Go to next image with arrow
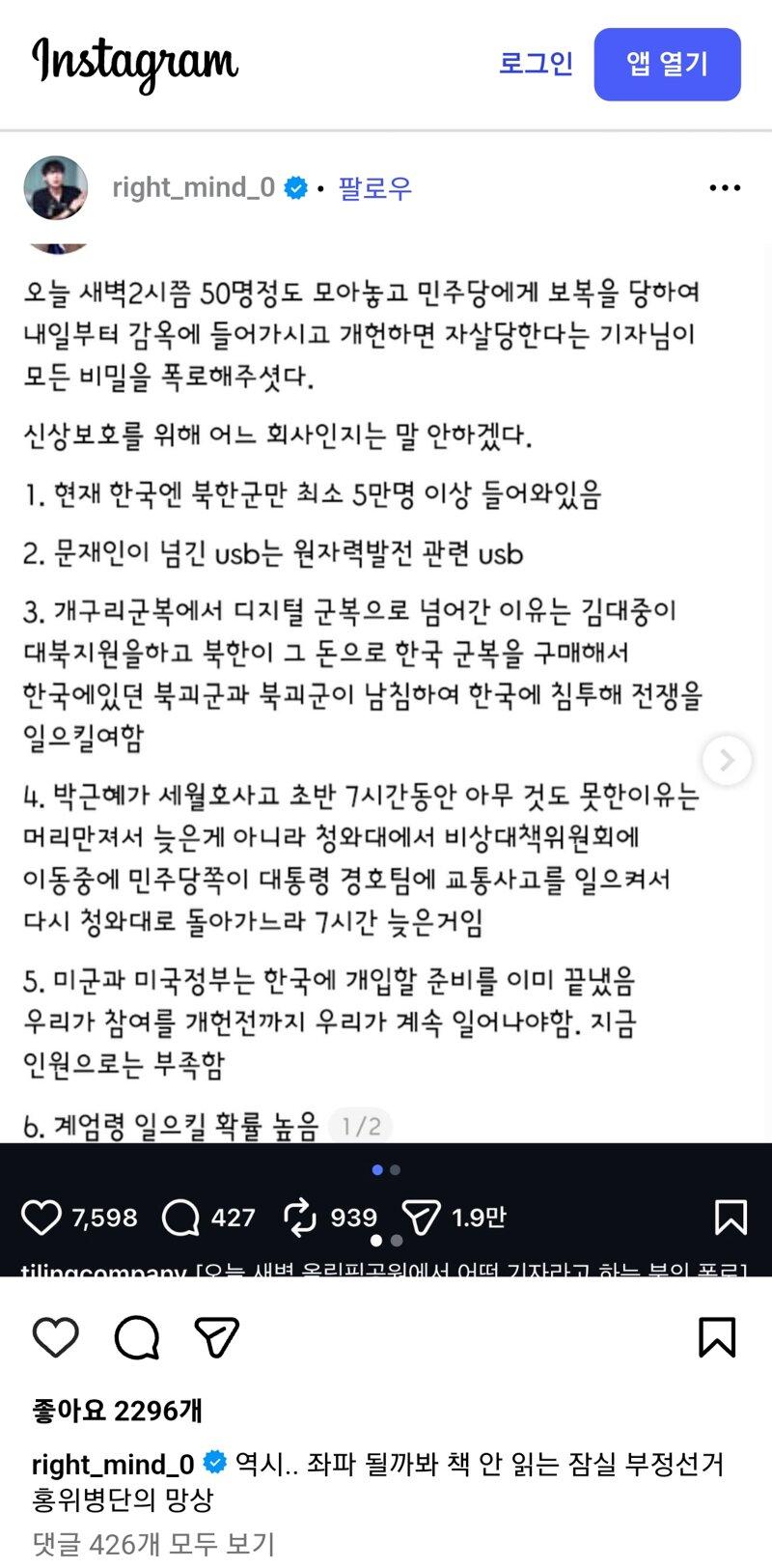 727,760
